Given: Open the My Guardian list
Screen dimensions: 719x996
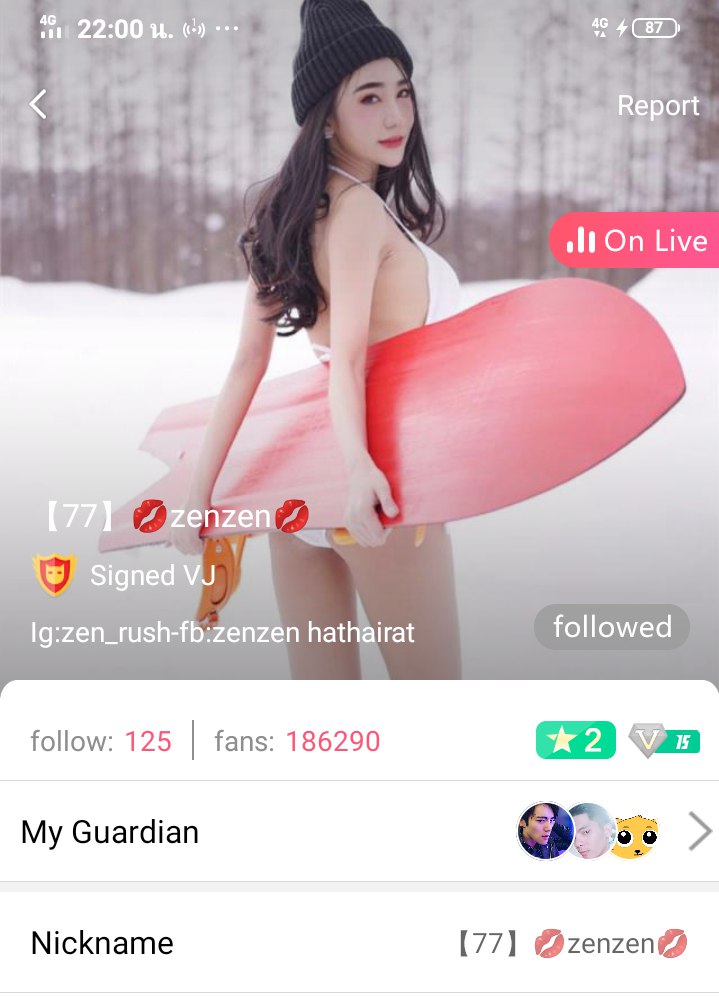Looking at the screenshot, I should pyautogui.click(x=360, y=832).
